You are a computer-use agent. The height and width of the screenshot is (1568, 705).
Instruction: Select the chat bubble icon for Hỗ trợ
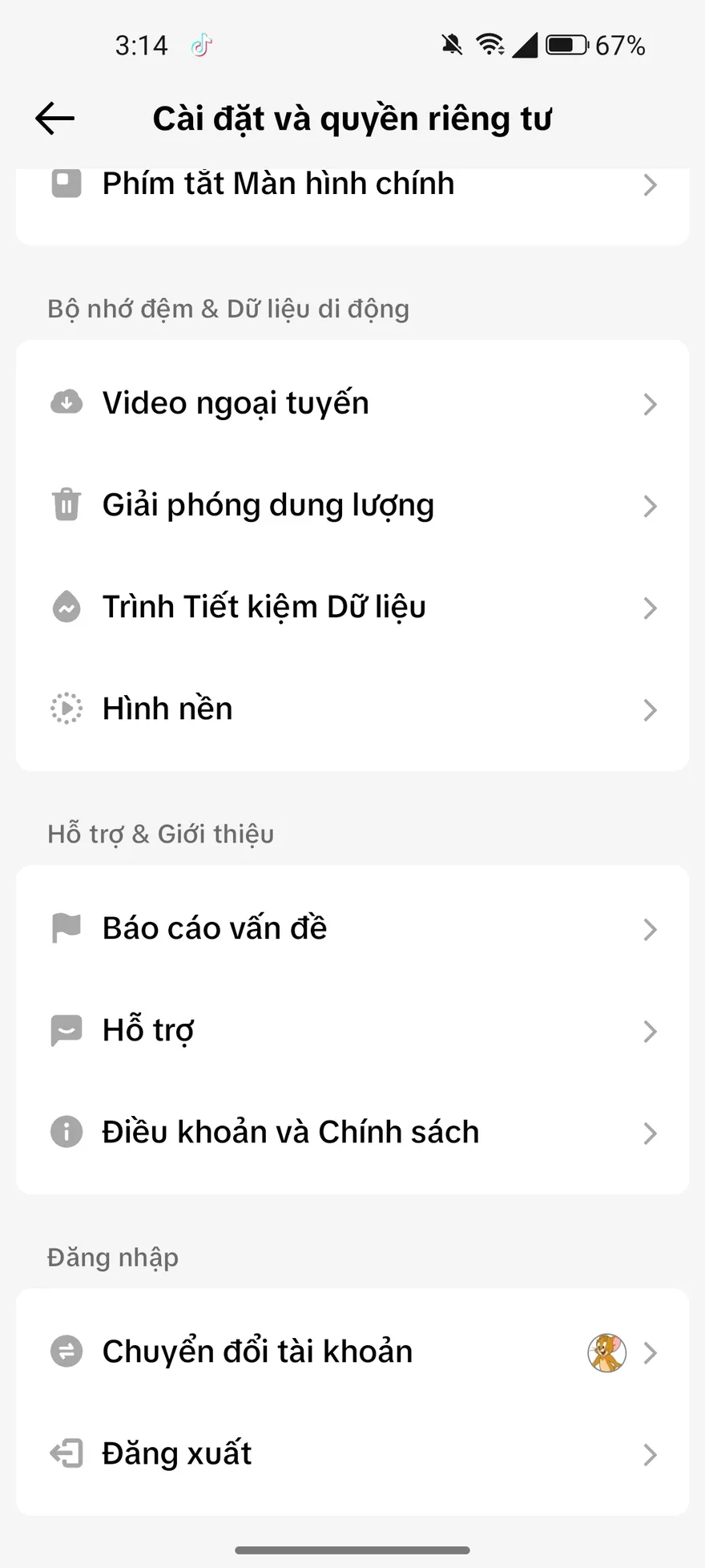pyautogui.click(x=66, y=1030)
